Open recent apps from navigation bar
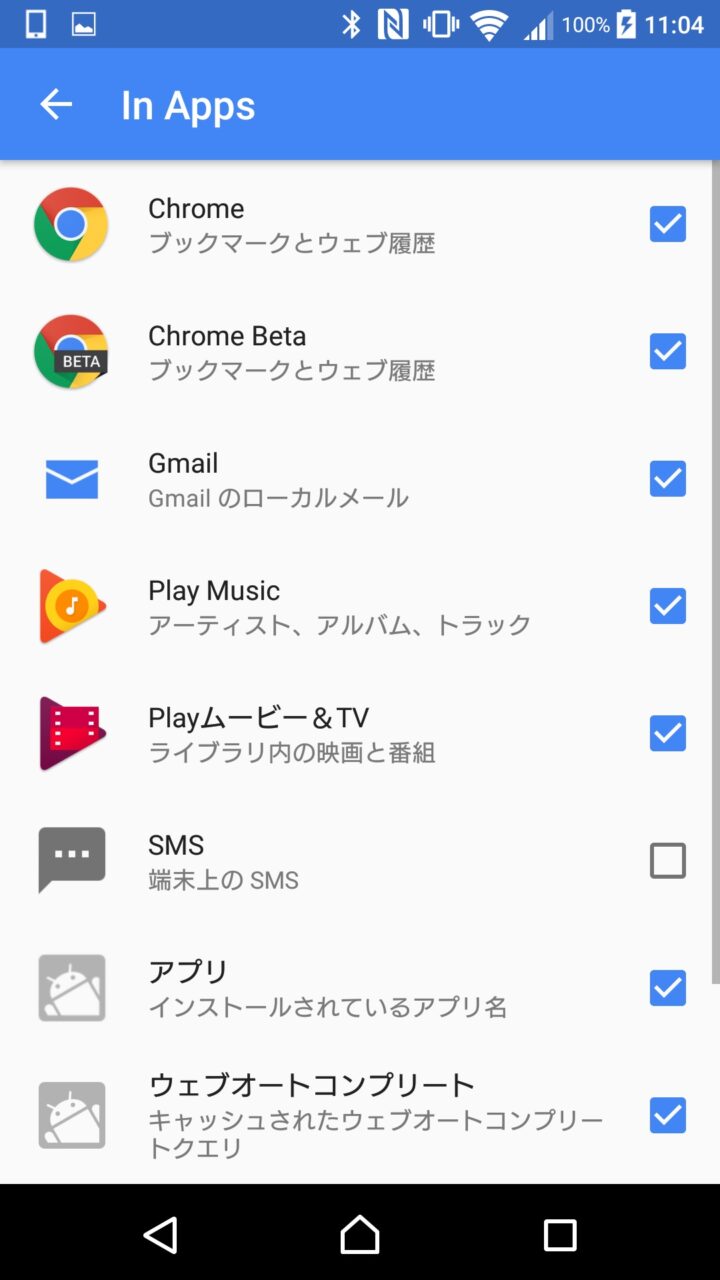Screen dimensions: 720x1280 (x=559, y=1235)
